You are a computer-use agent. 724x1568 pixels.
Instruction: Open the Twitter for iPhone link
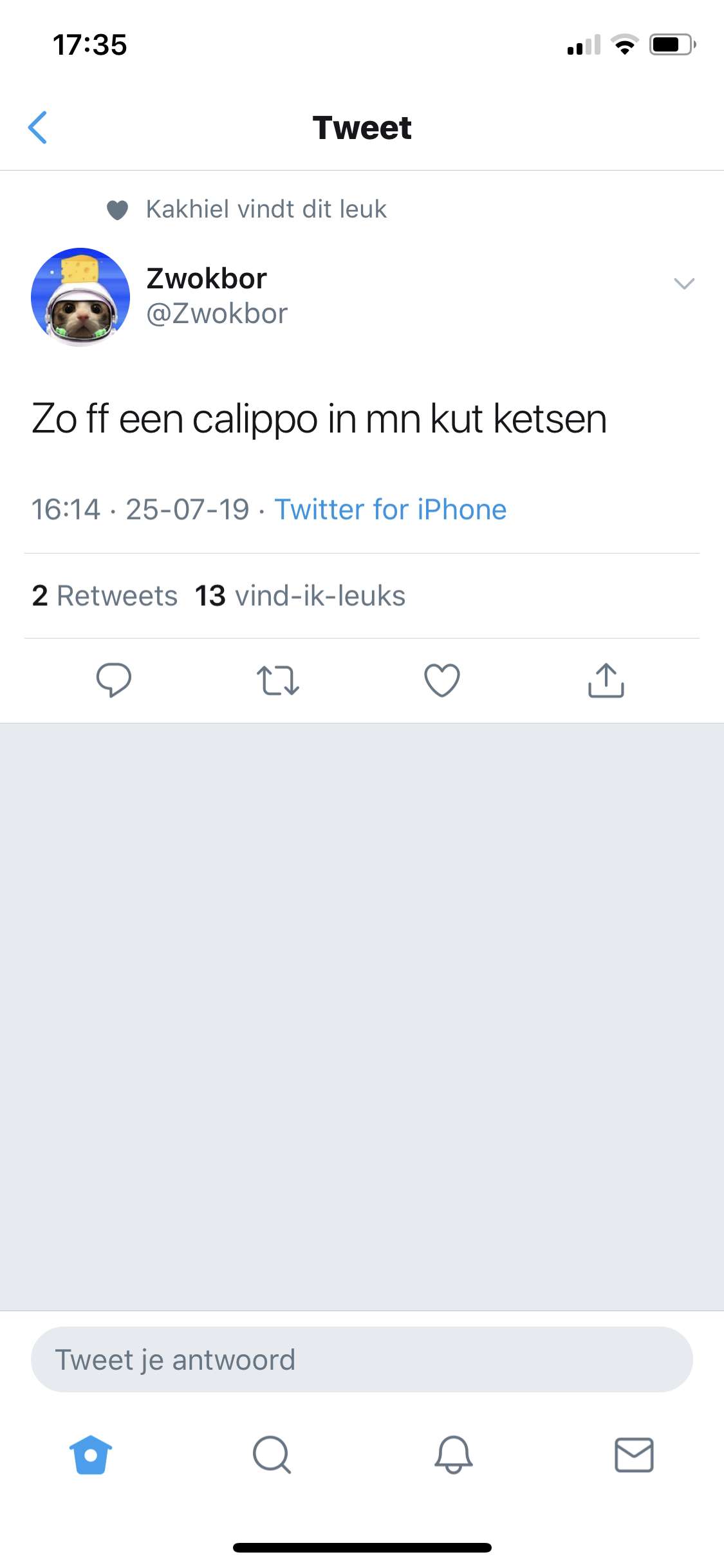(x=390, y=509)
